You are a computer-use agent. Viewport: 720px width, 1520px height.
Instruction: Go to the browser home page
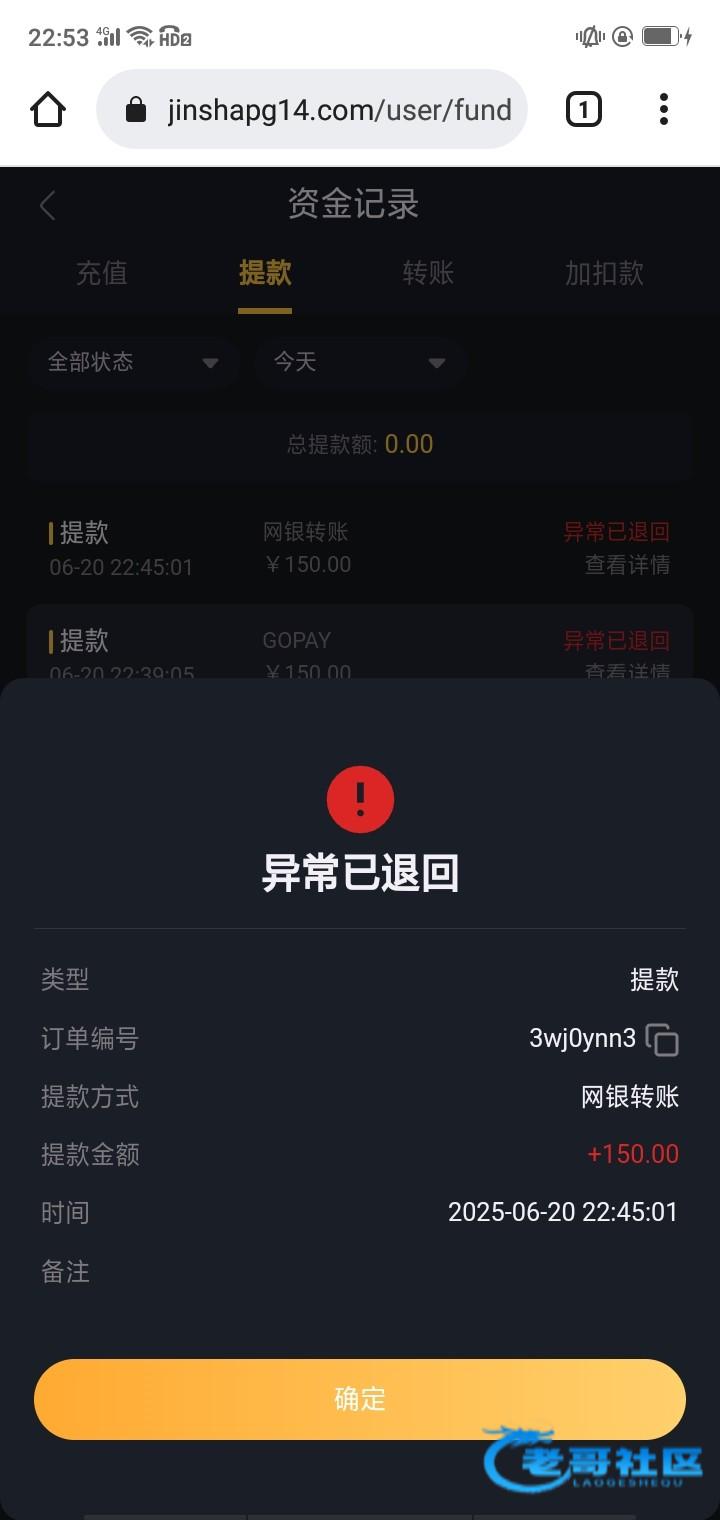(x=48, y=109)
